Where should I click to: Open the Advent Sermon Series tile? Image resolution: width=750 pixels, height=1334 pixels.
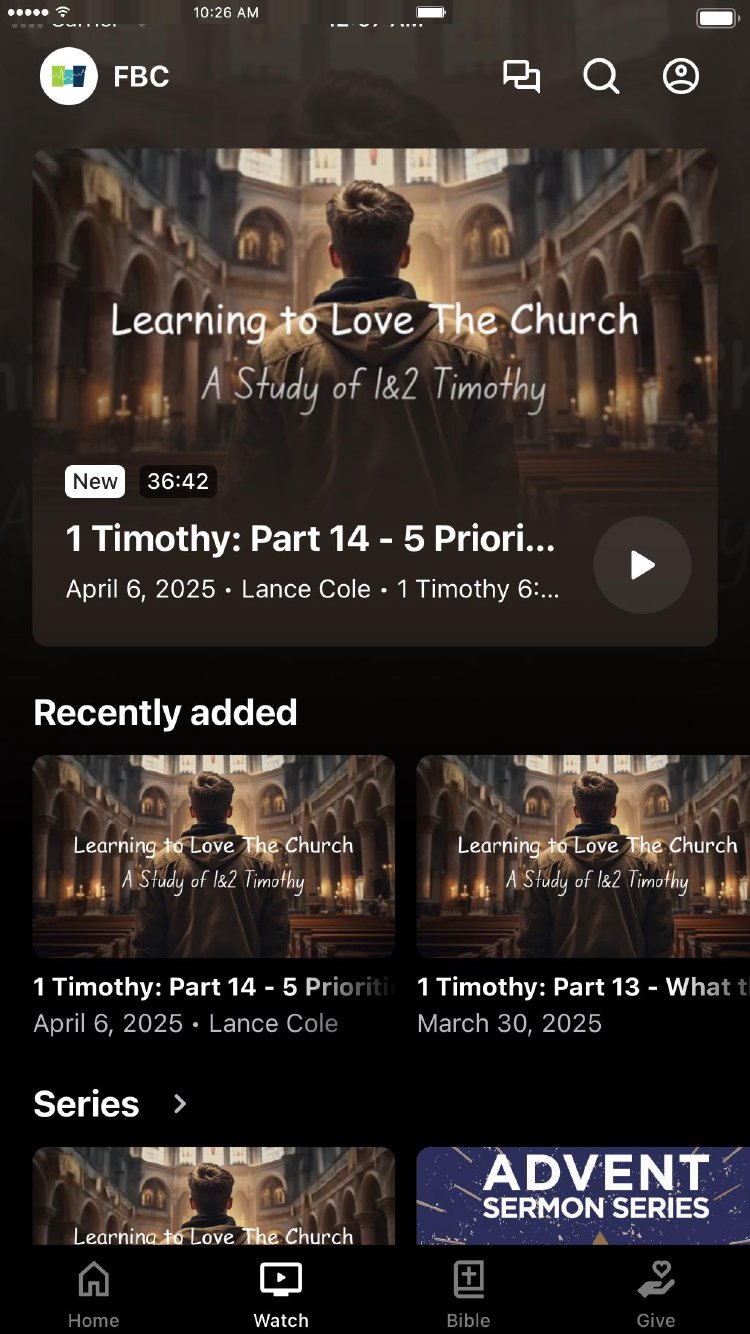tap(583, 1195)
